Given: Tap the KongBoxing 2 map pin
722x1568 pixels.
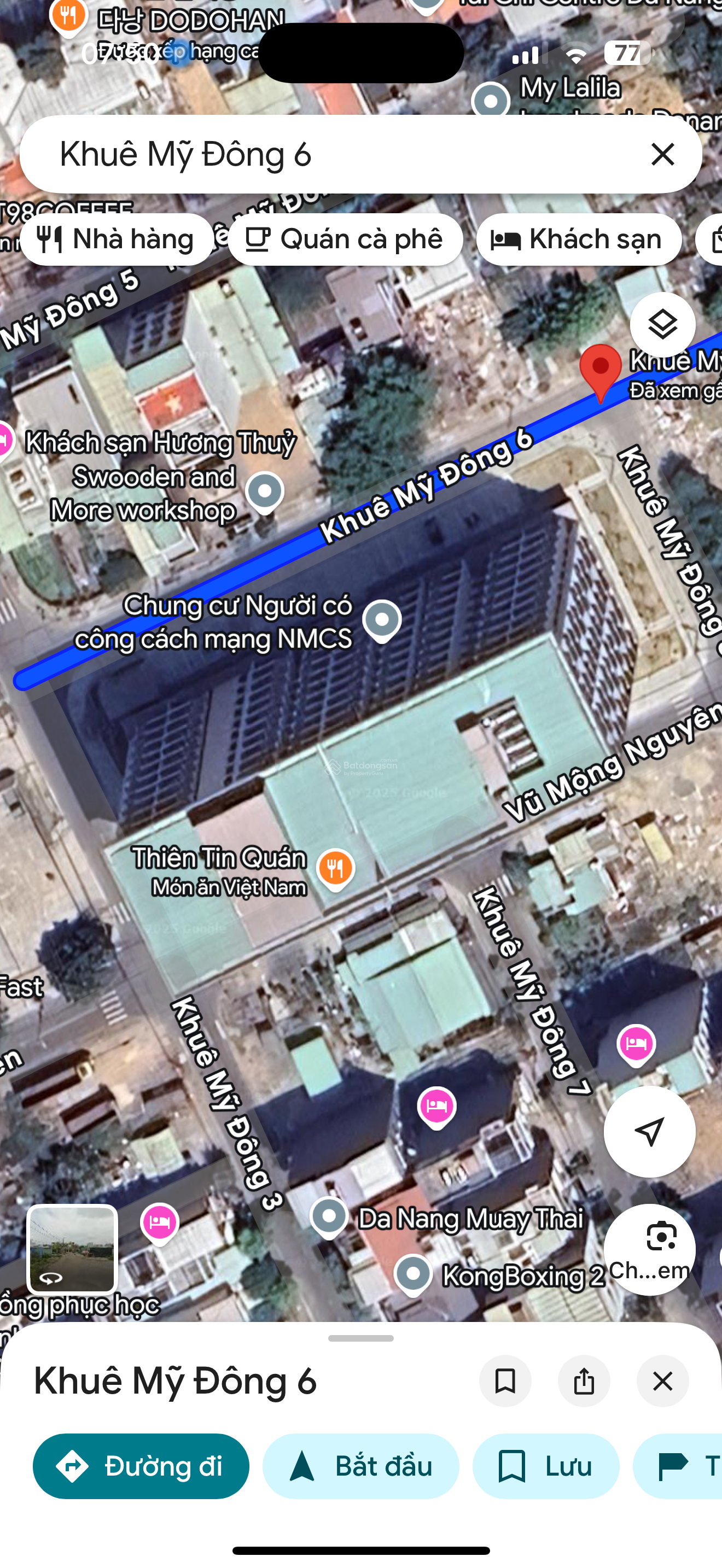Looking at the screenshot, I should tap(413, 1273).
